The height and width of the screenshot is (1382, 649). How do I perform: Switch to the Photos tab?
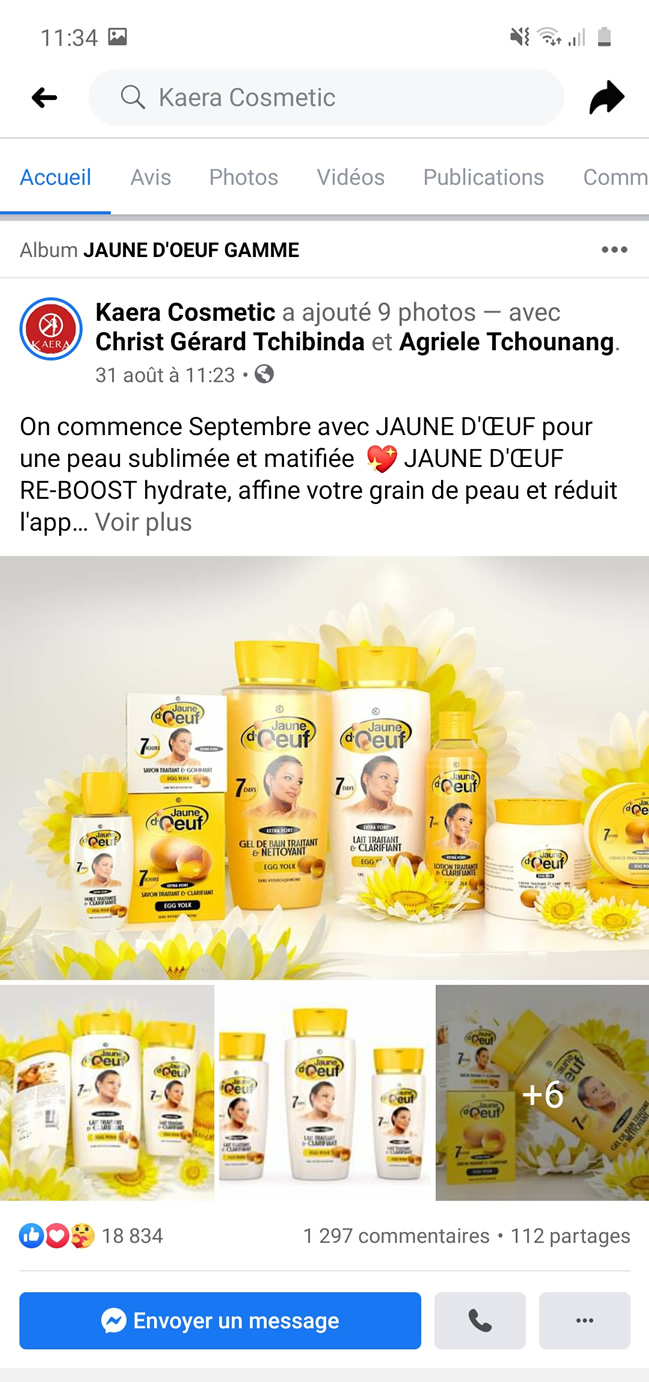243,177
